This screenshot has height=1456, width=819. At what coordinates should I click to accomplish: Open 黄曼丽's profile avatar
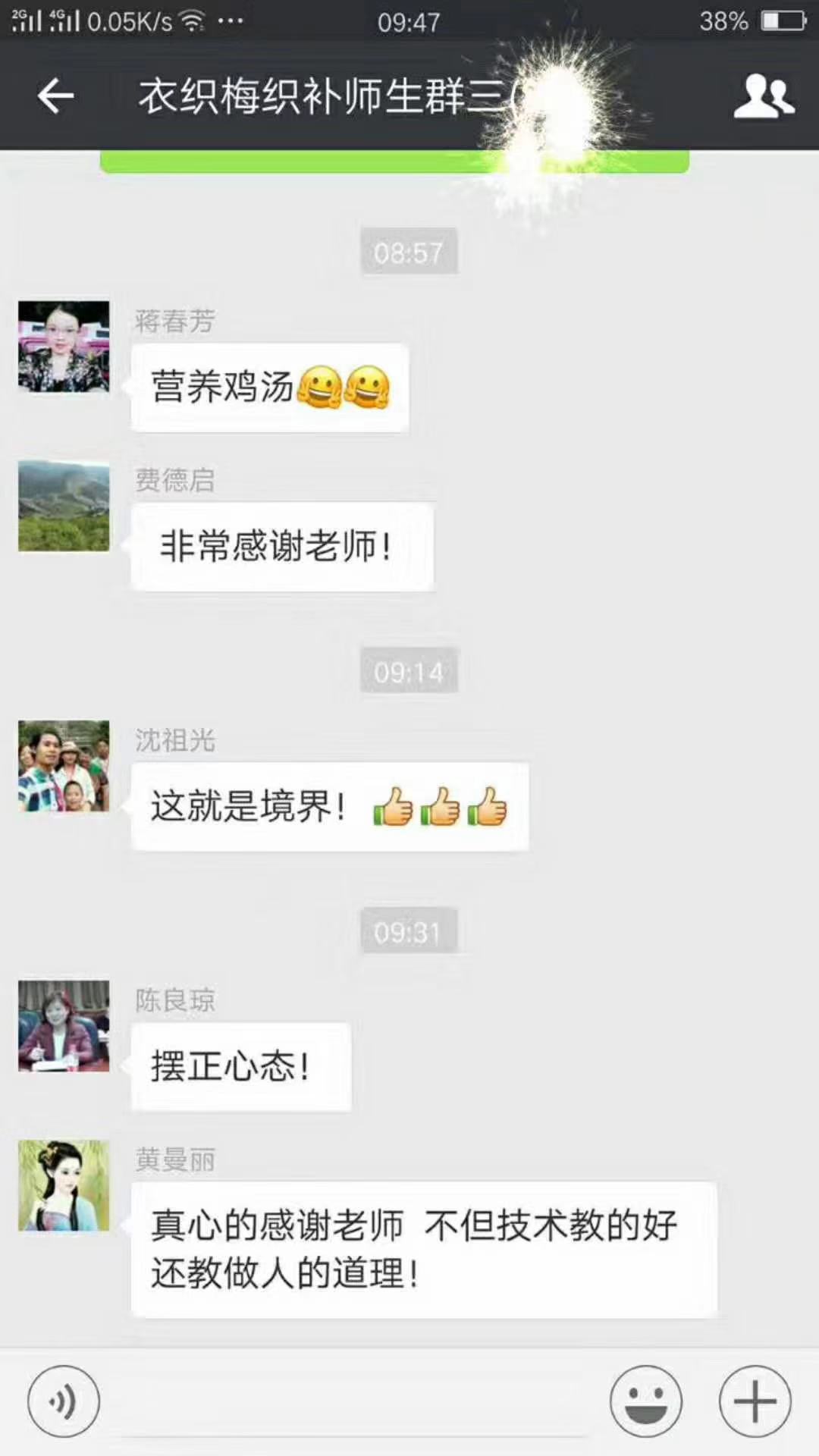(64, 1185)
